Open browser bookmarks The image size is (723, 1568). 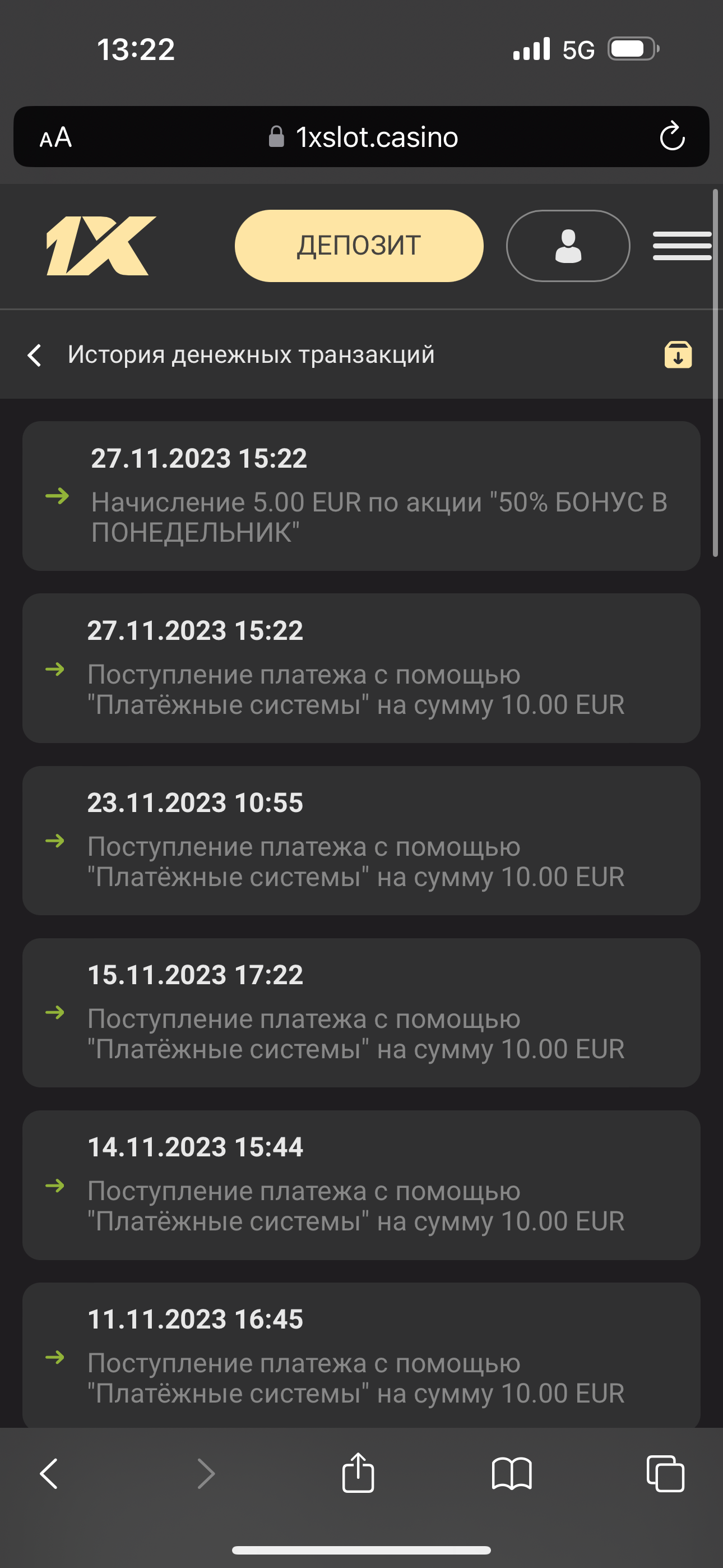pos(511,1474)
